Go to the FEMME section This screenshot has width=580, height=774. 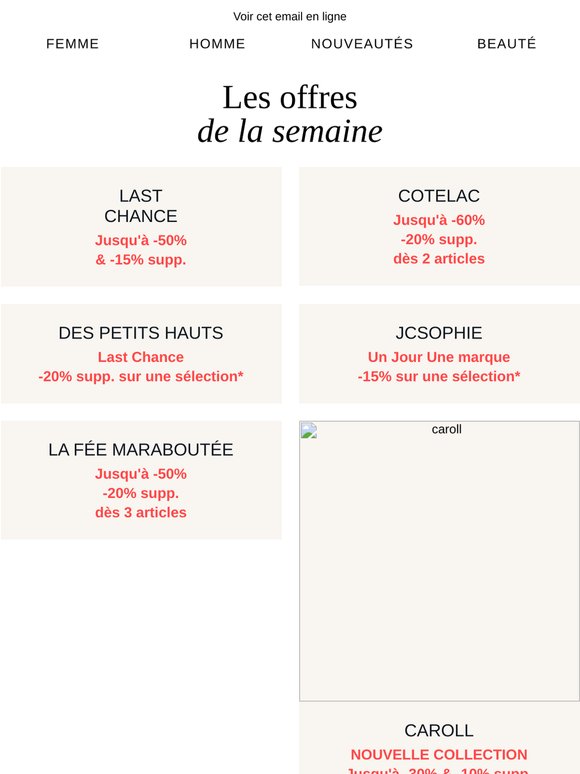click(x=73, y=43)
